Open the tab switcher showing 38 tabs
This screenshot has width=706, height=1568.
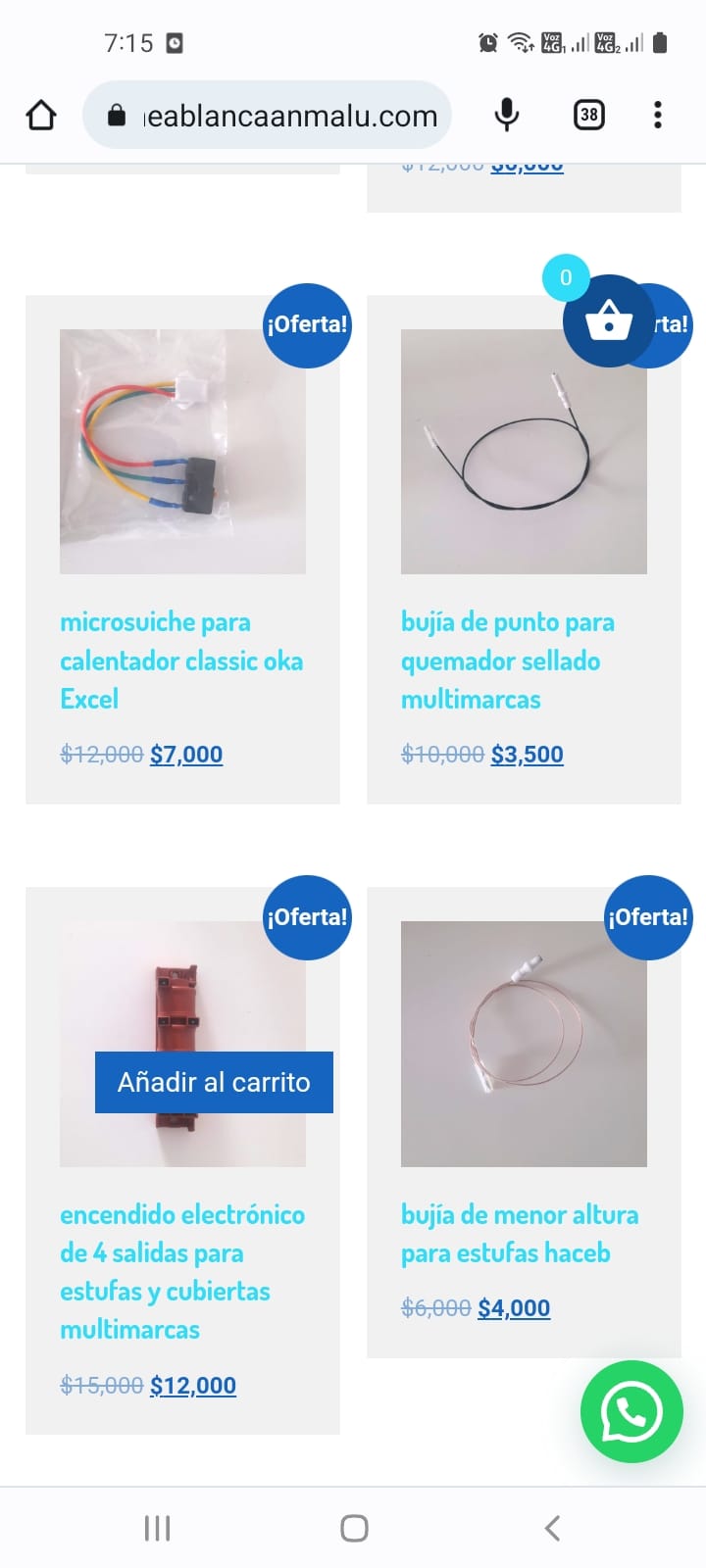click(x=588, y=116)
